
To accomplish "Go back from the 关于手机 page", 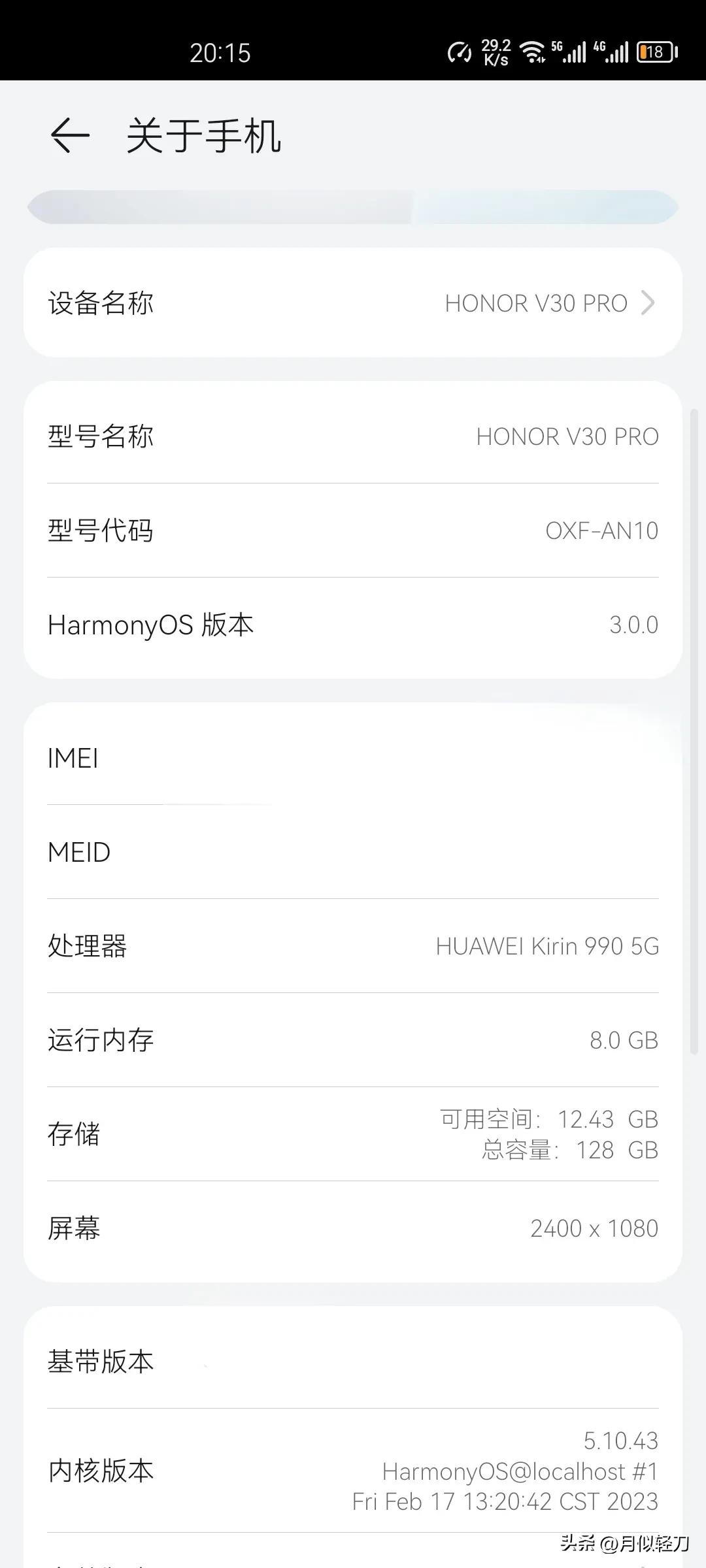I will [x=69, y=136].
